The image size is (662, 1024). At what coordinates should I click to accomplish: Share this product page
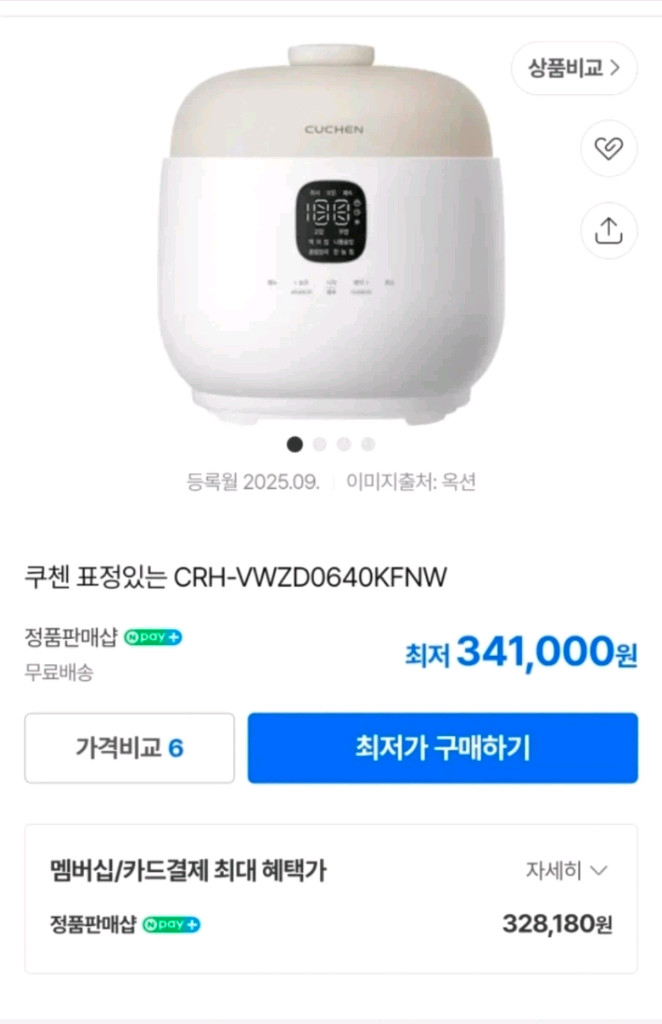[608, 231]
